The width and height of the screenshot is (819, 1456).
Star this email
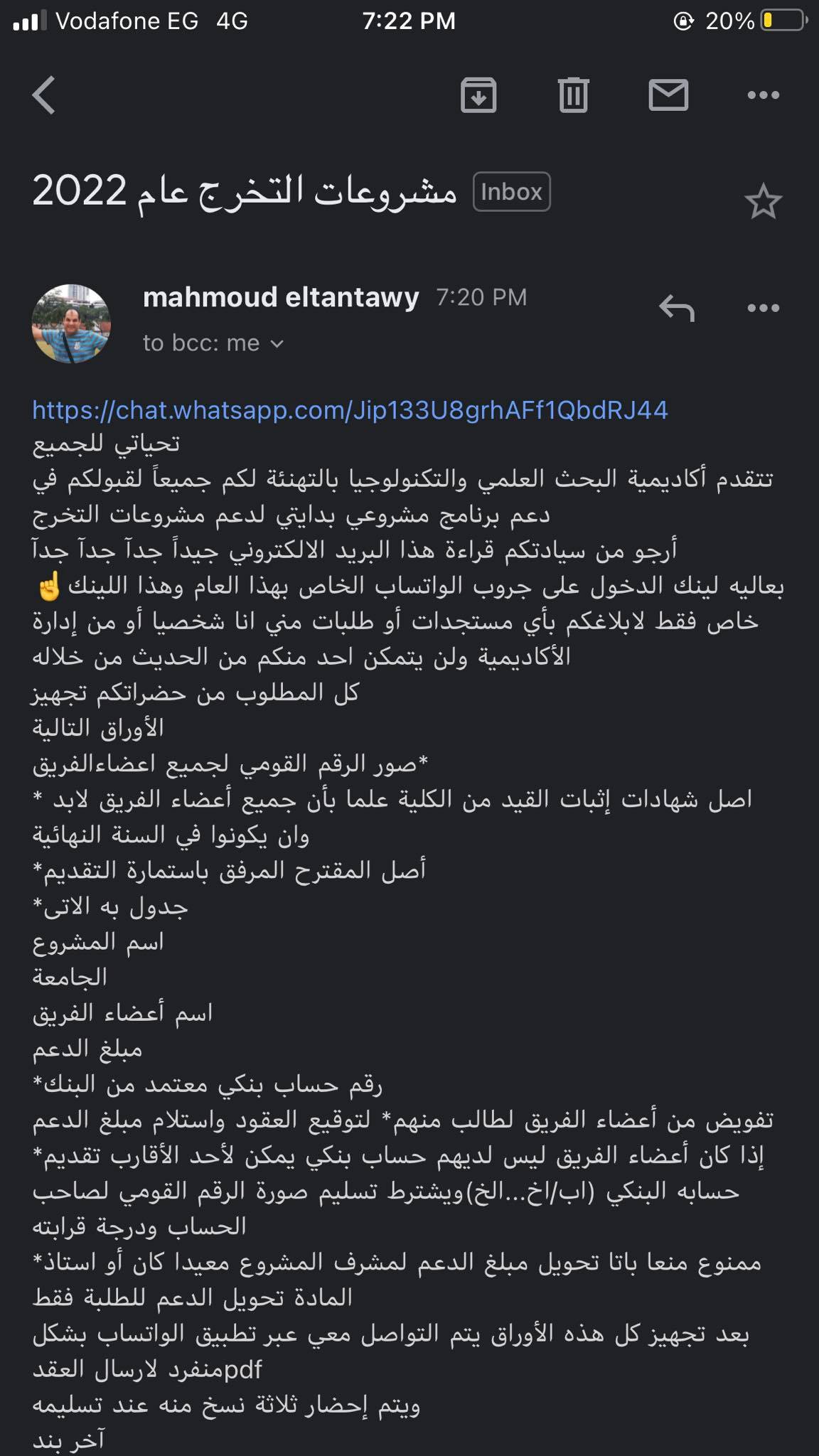[763, 201]
